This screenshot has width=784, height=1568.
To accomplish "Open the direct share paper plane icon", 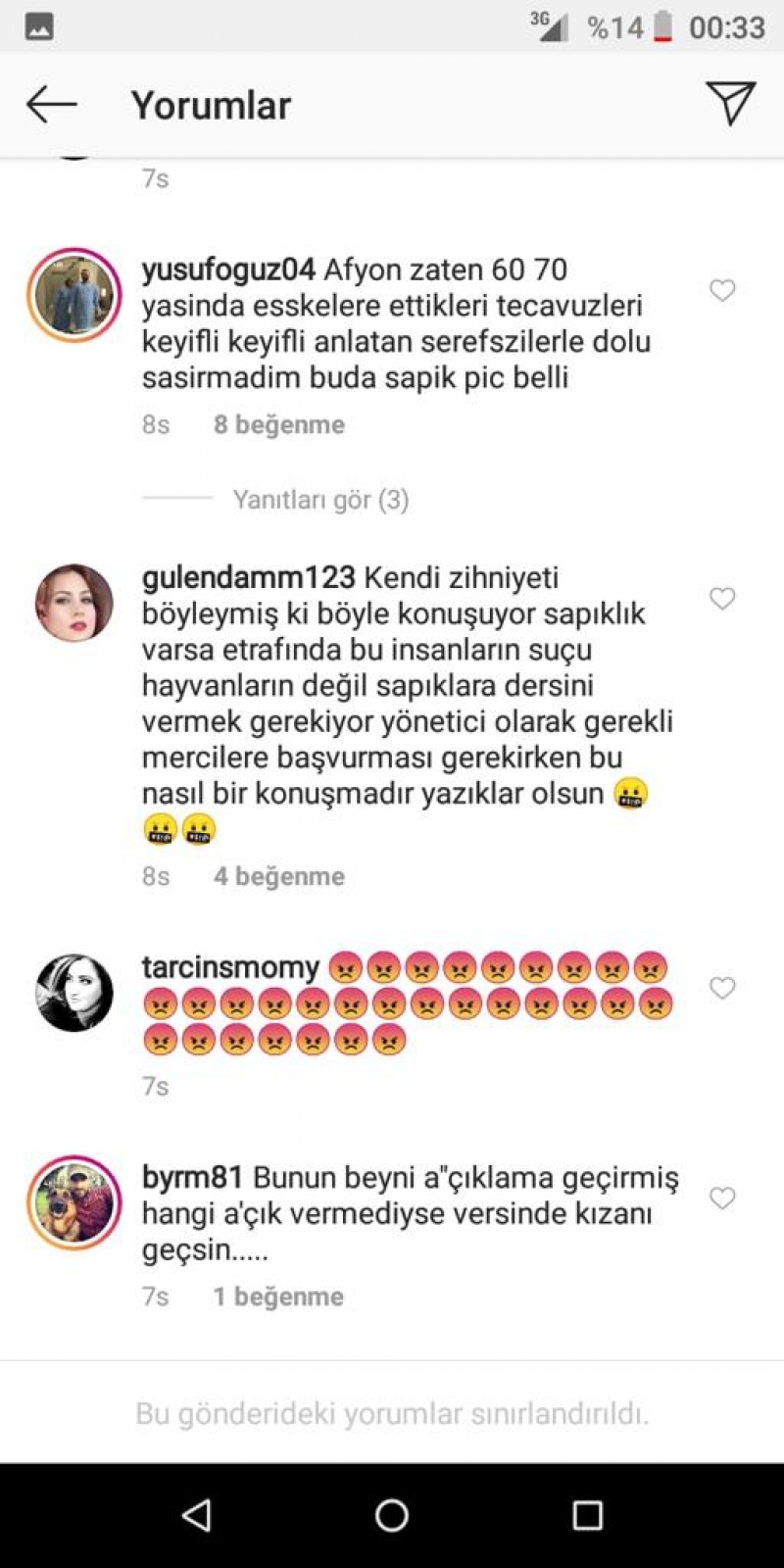I will [730, 103].
